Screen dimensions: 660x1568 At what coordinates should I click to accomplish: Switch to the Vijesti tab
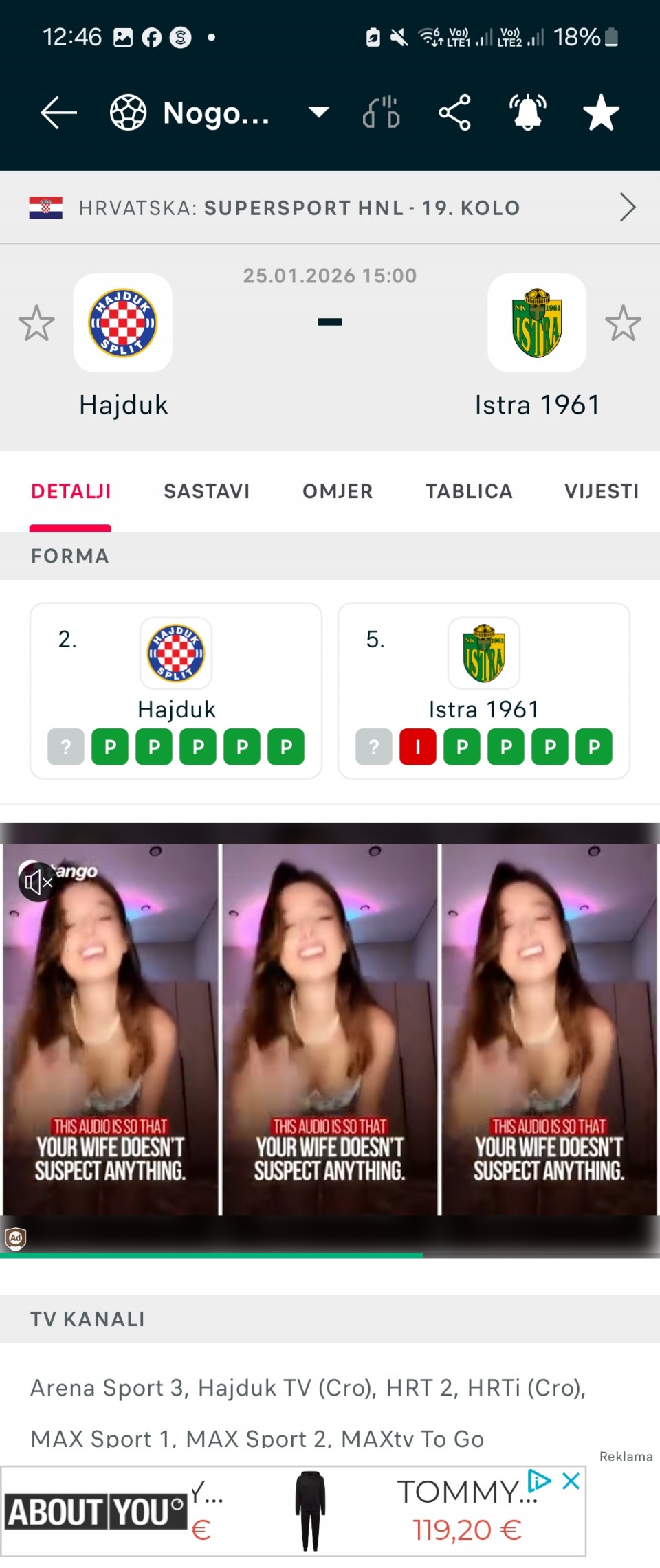602,491
